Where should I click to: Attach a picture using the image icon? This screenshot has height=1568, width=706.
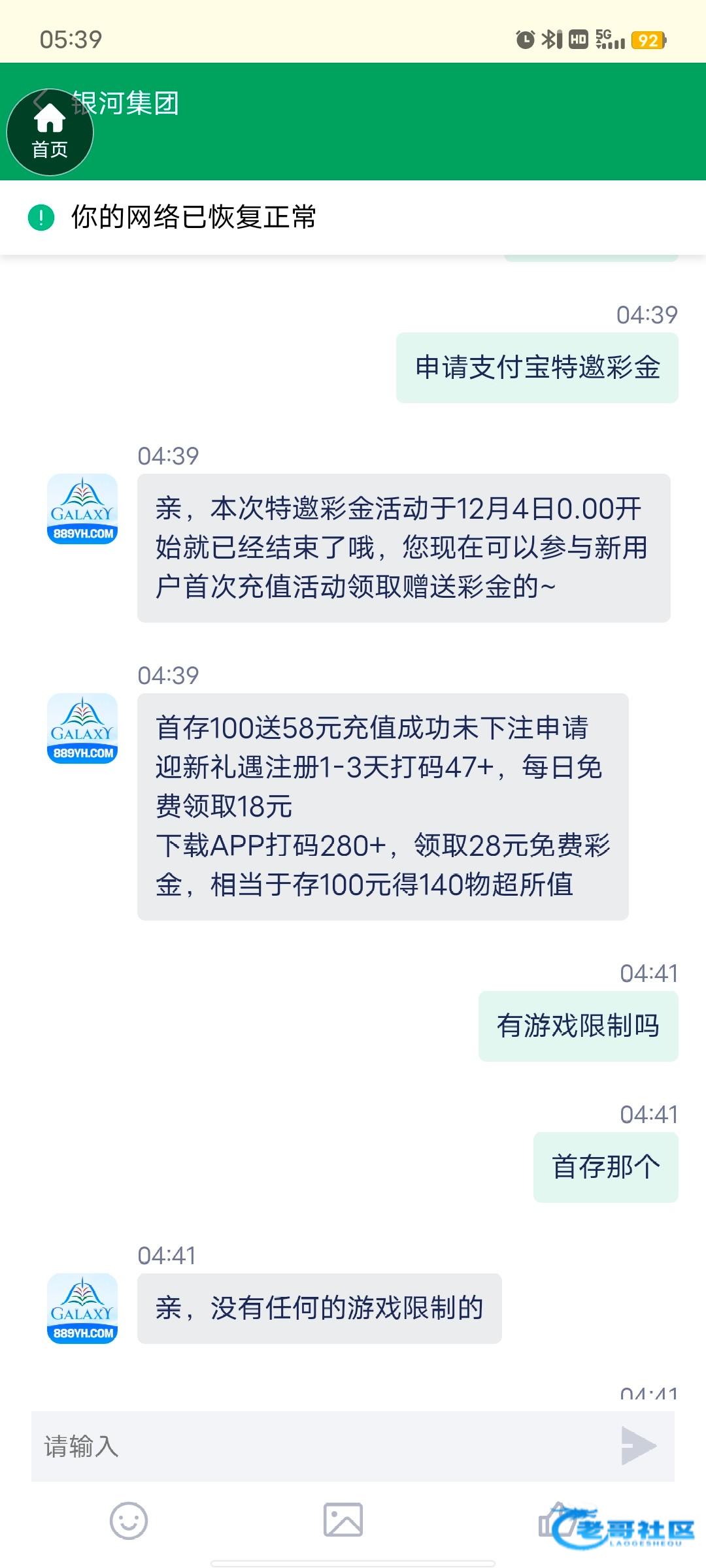[x=343, y=1520]
